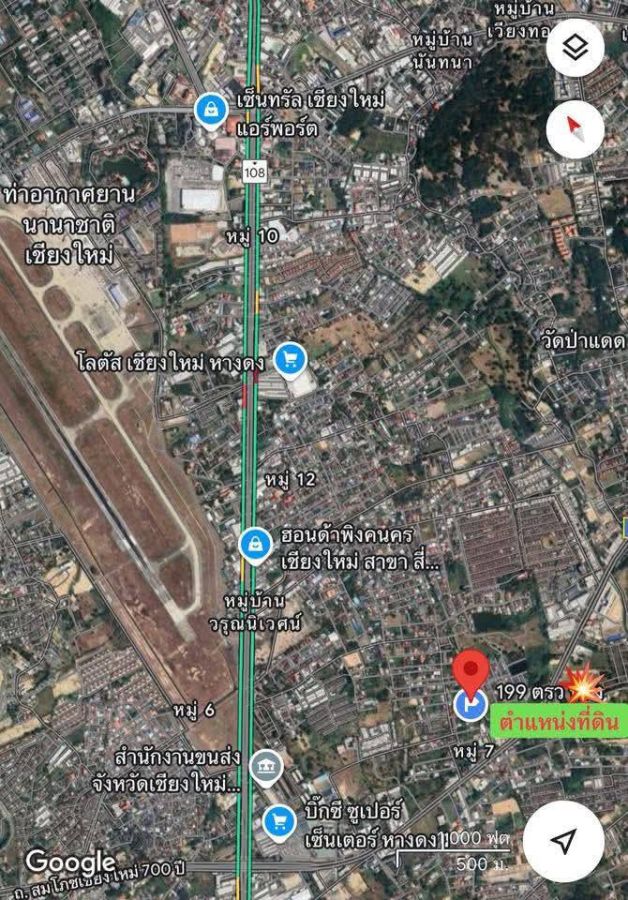Viewport: 628px width, 900px height.
Task: Tap the red dropped pin
Action: pos(471,668)
